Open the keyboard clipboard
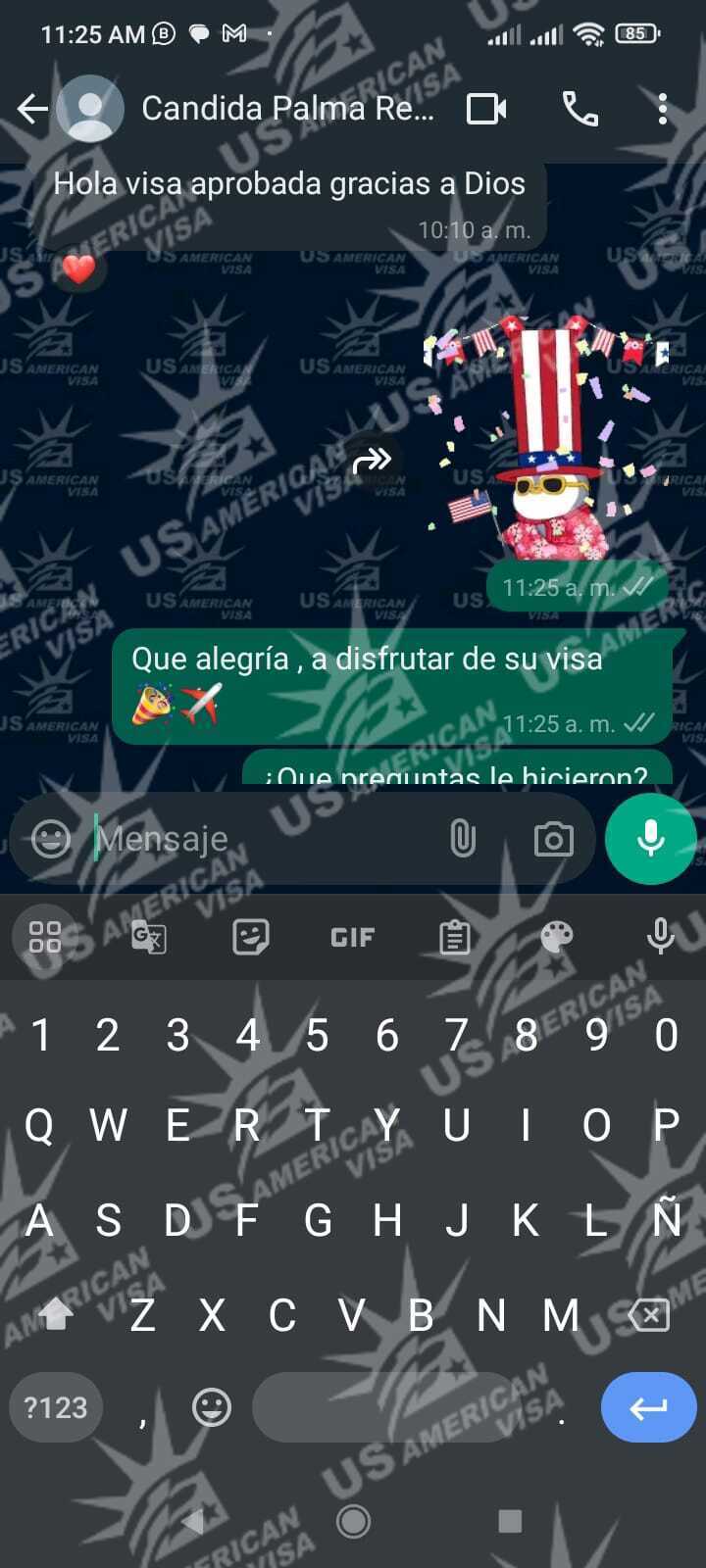Screen dimensions: 706x1568 coord(454,937)
